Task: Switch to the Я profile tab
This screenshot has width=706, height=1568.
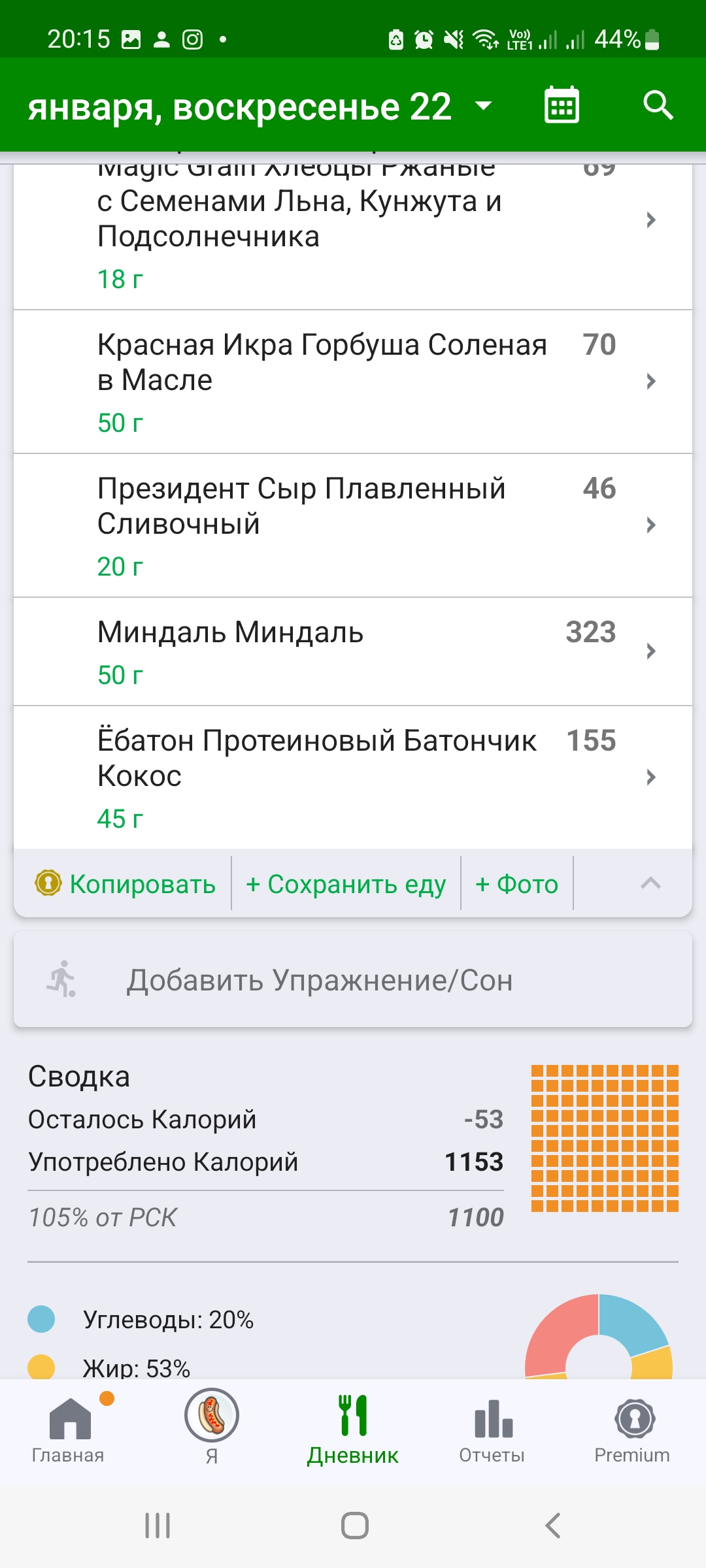Action: click(212, 1428)
